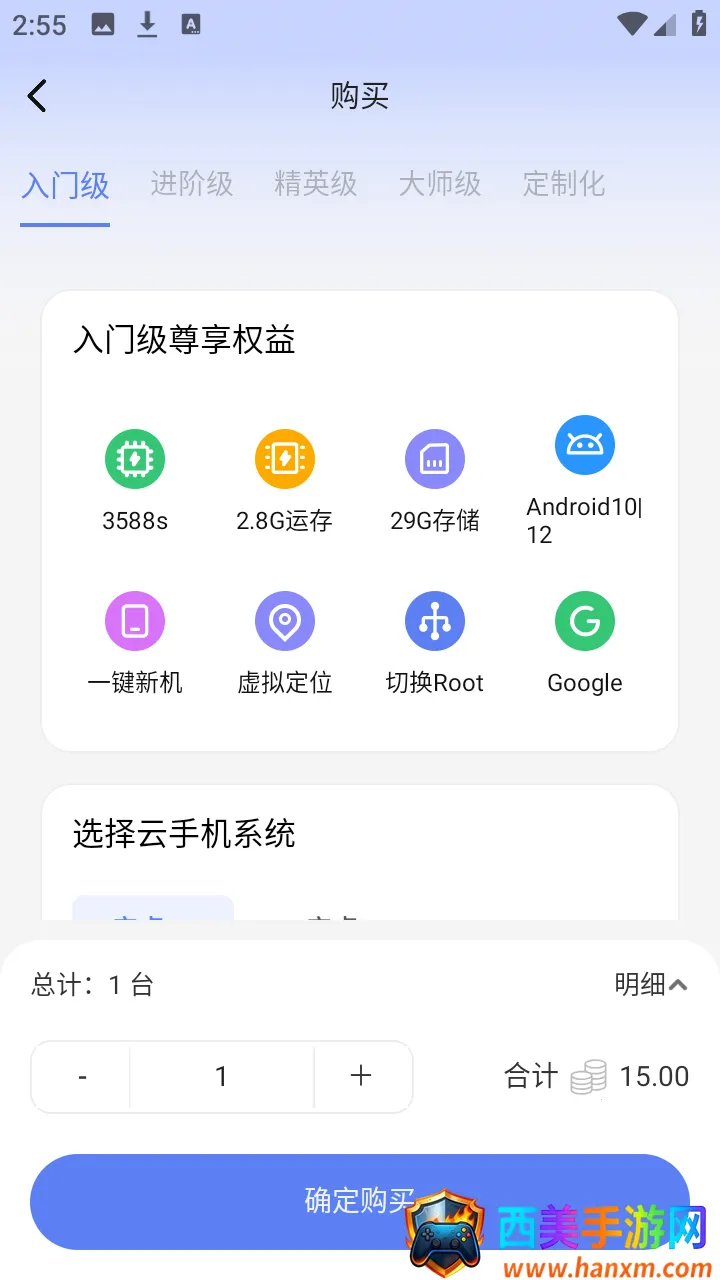
Task: Decrease the purchase quantity with minus
Action: [x=82, y=1077]
